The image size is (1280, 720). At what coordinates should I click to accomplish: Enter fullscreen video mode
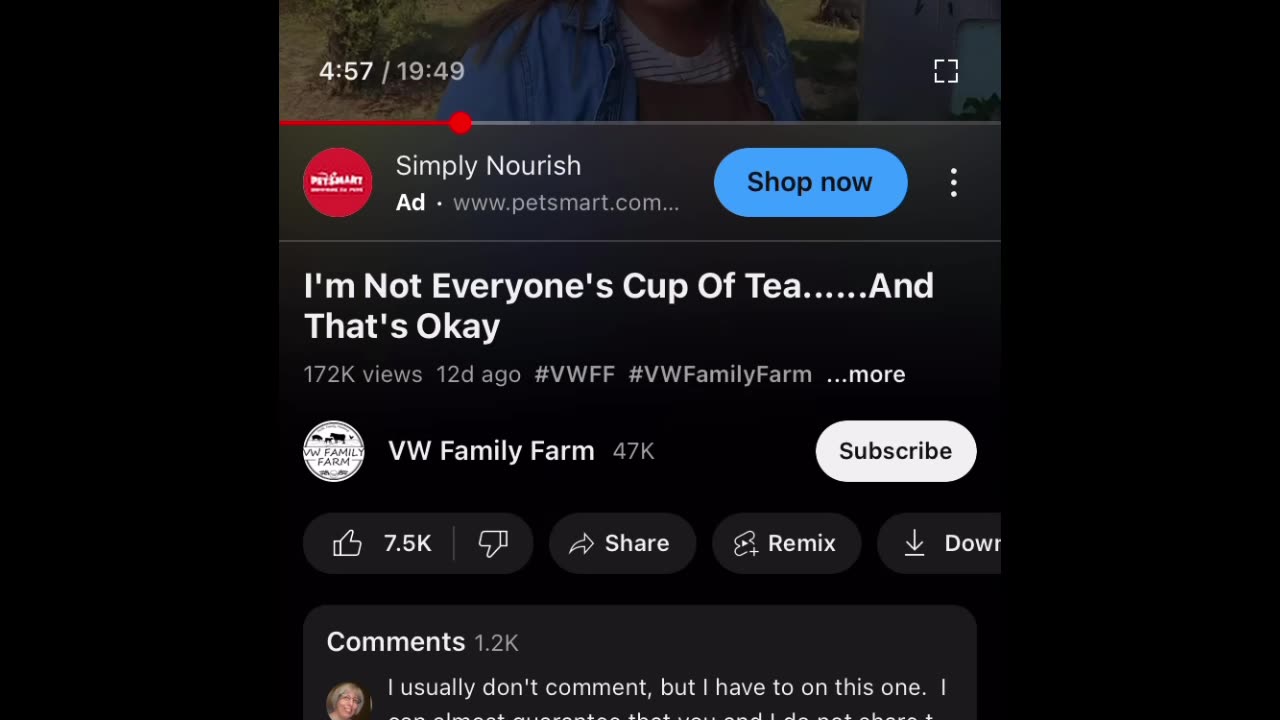945,71
